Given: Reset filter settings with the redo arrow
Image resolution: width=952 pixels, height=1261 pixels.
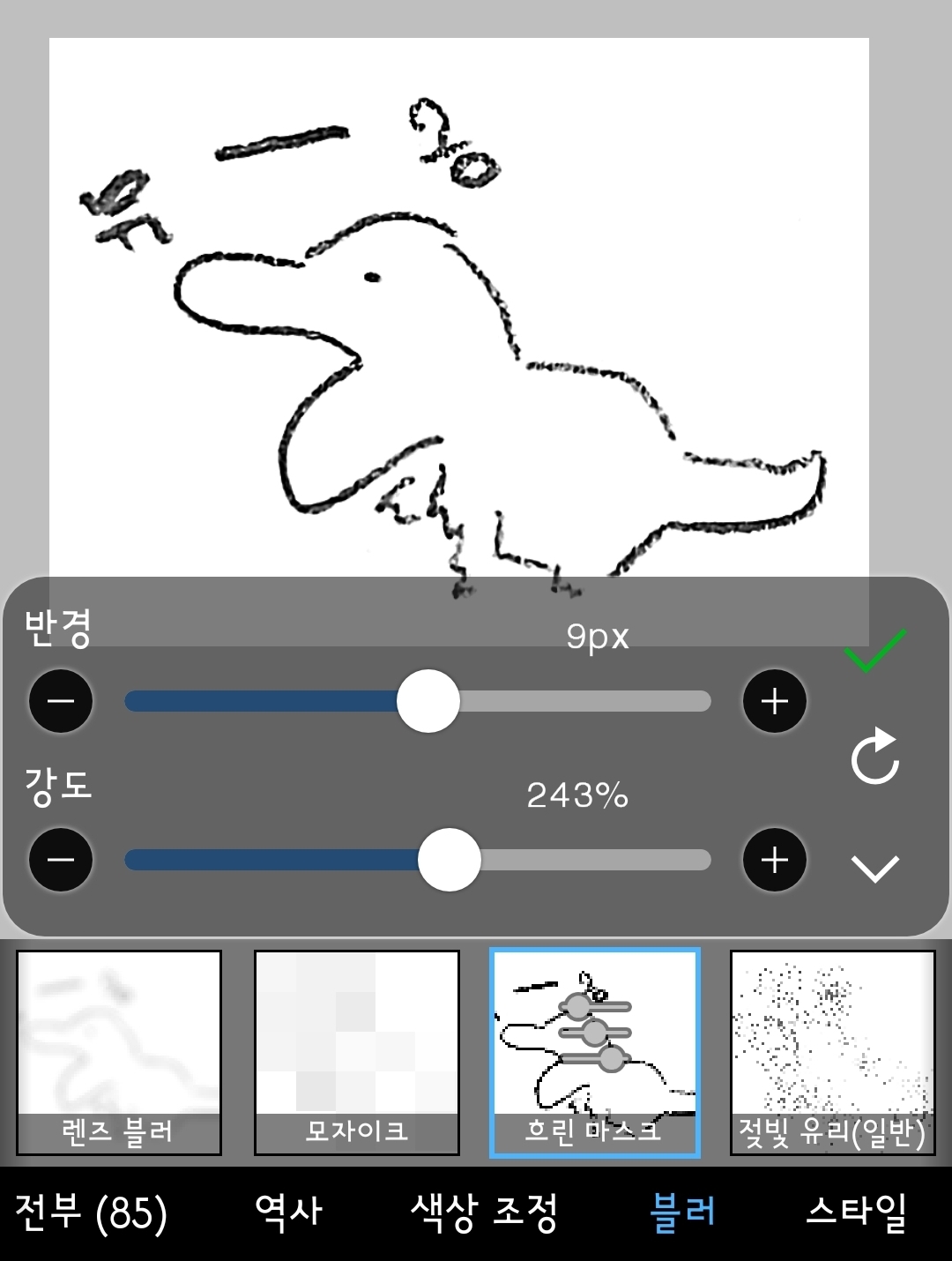Looking at the screenshot, I should 874,757.
